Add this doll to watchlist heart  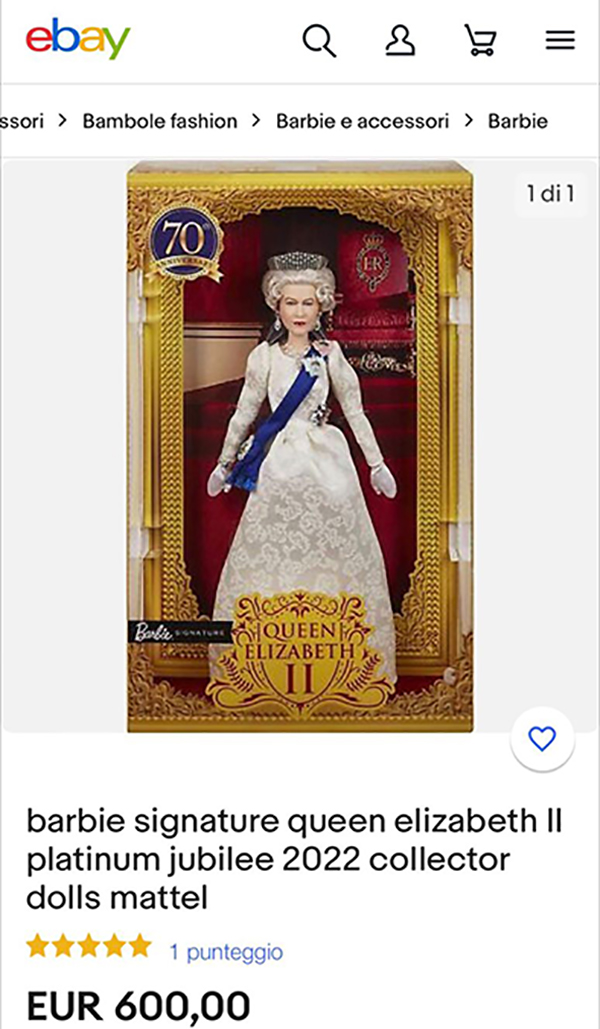coord(541,739)
